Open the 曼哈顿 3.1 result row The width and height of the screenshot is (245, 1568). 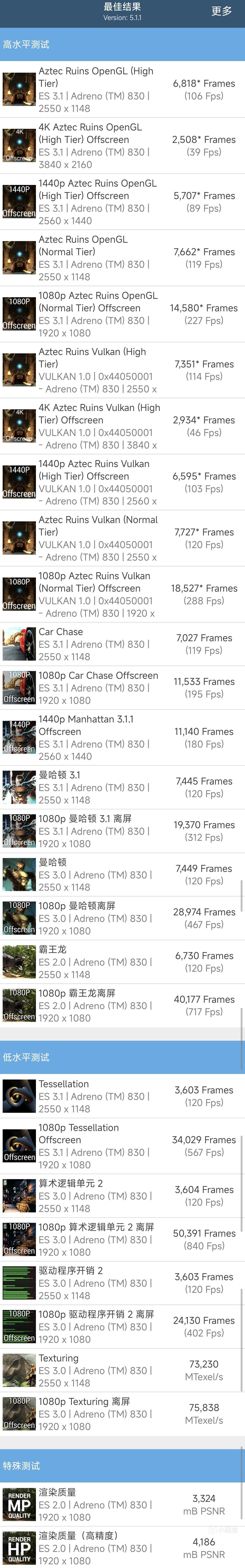[122, 787]
